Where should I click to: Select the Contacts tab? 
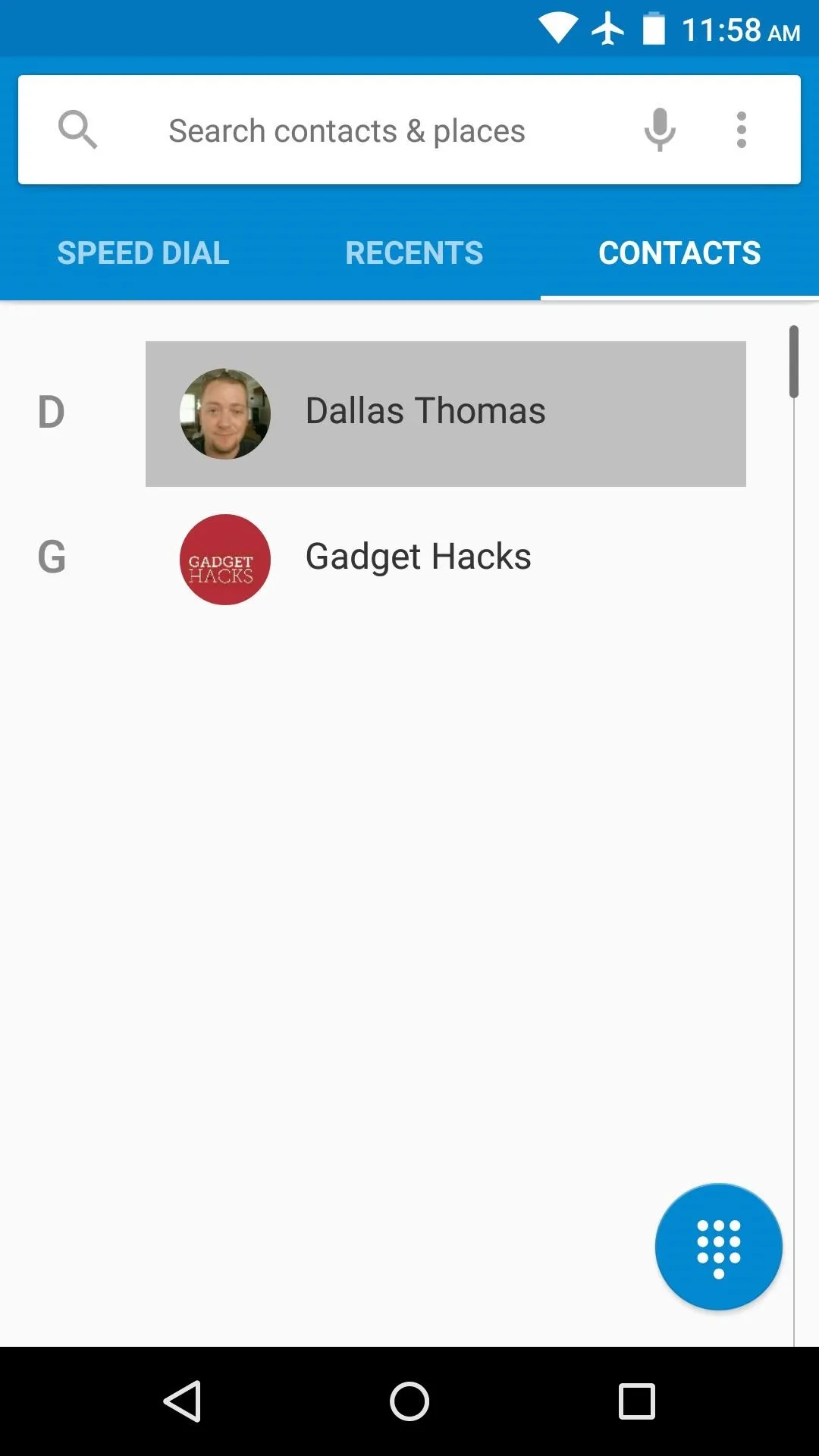pyautogui.click(x=679, y=253)
